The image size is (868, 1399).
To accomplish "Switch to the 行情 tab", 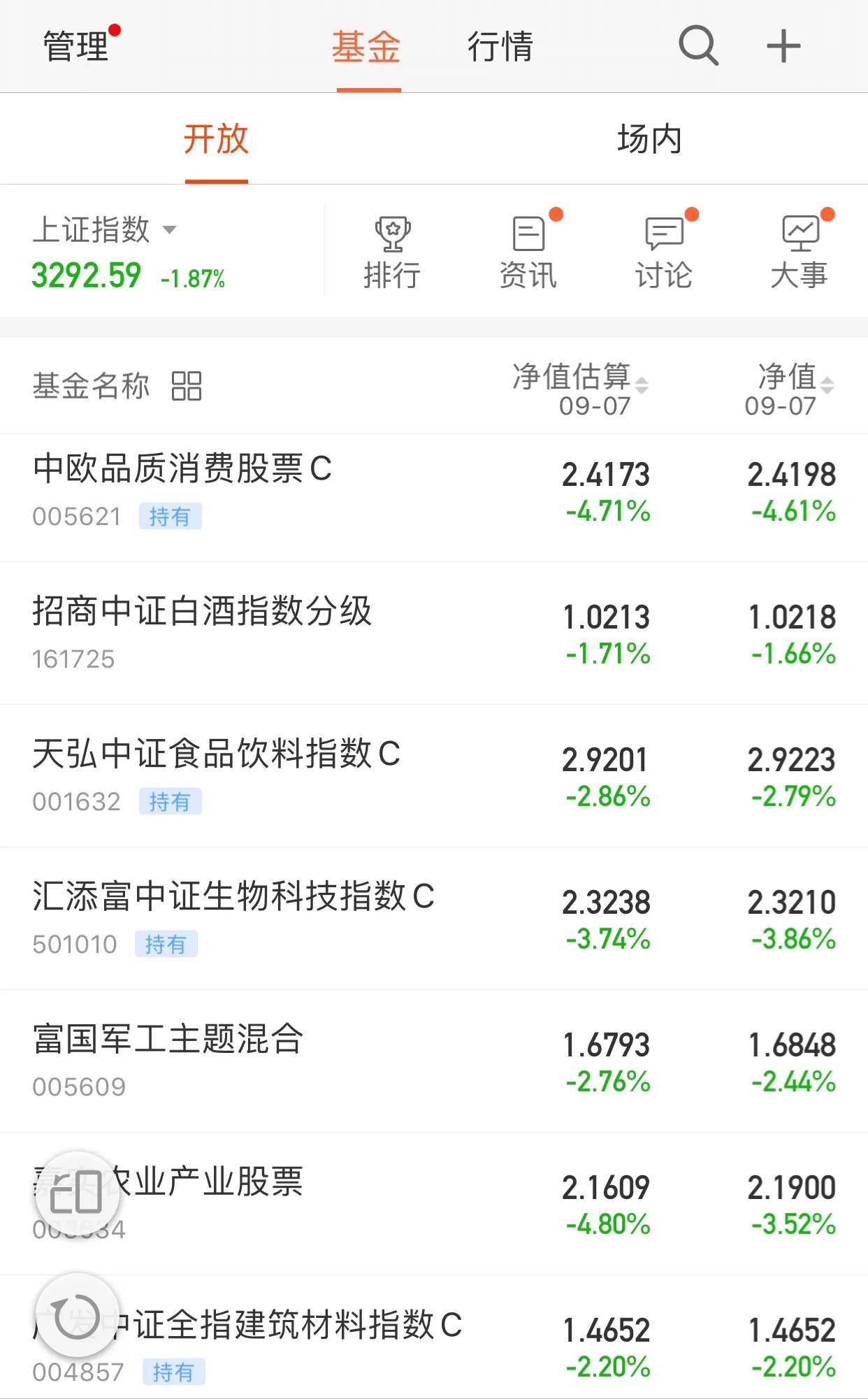I will (500, 47).
